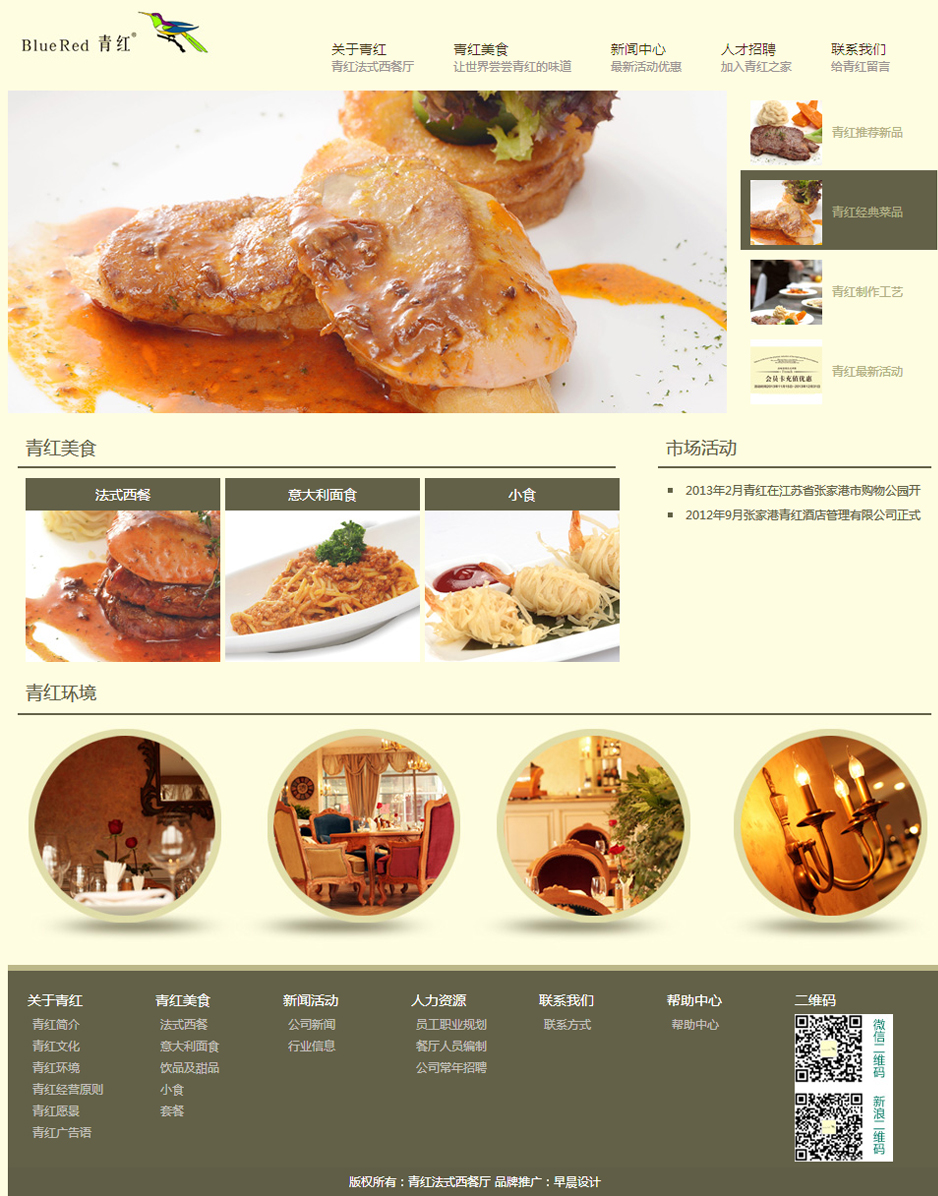Viewport: 938px width, 1196px height.
Task: Open 帮助中心 link under help section
Action: [695, 1025]
